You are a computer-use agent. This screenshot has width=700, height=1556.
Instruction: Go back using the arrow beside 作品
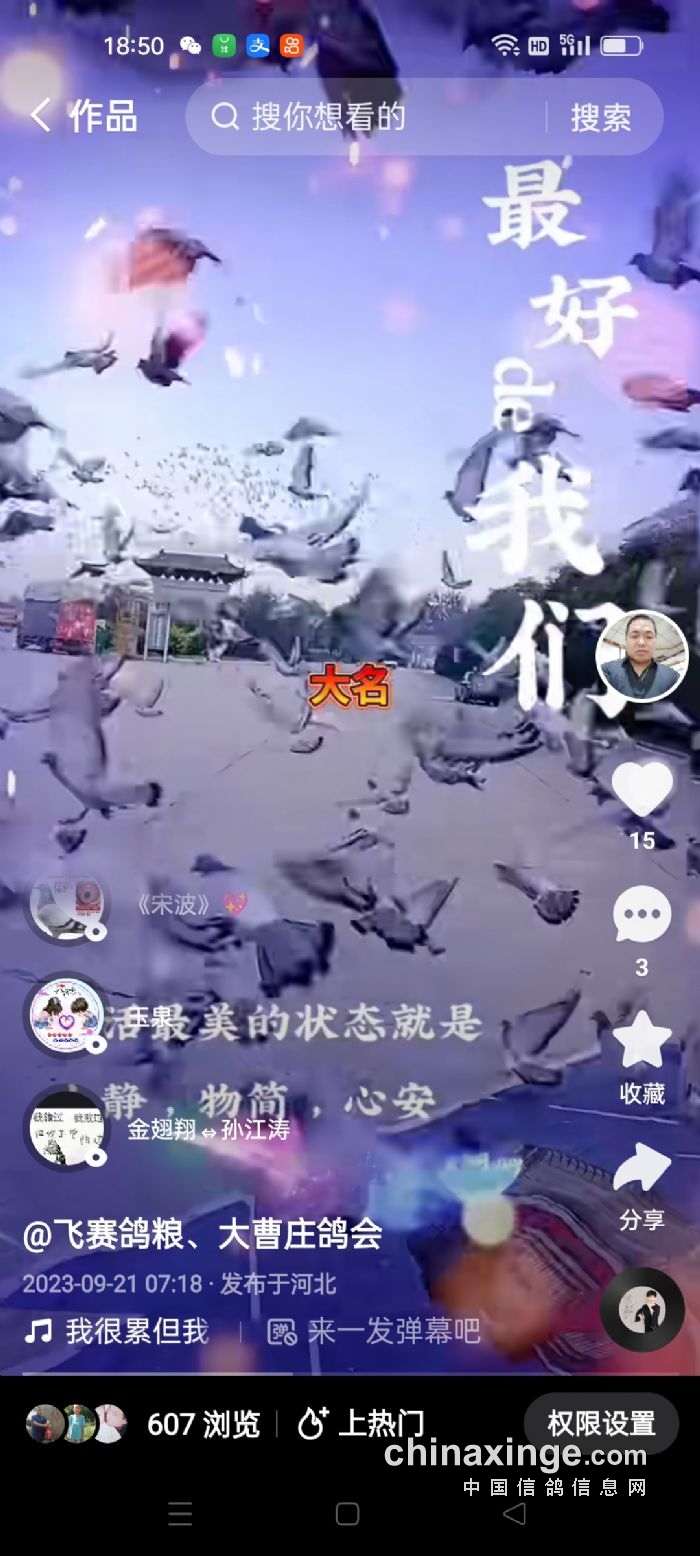point(40,116)
